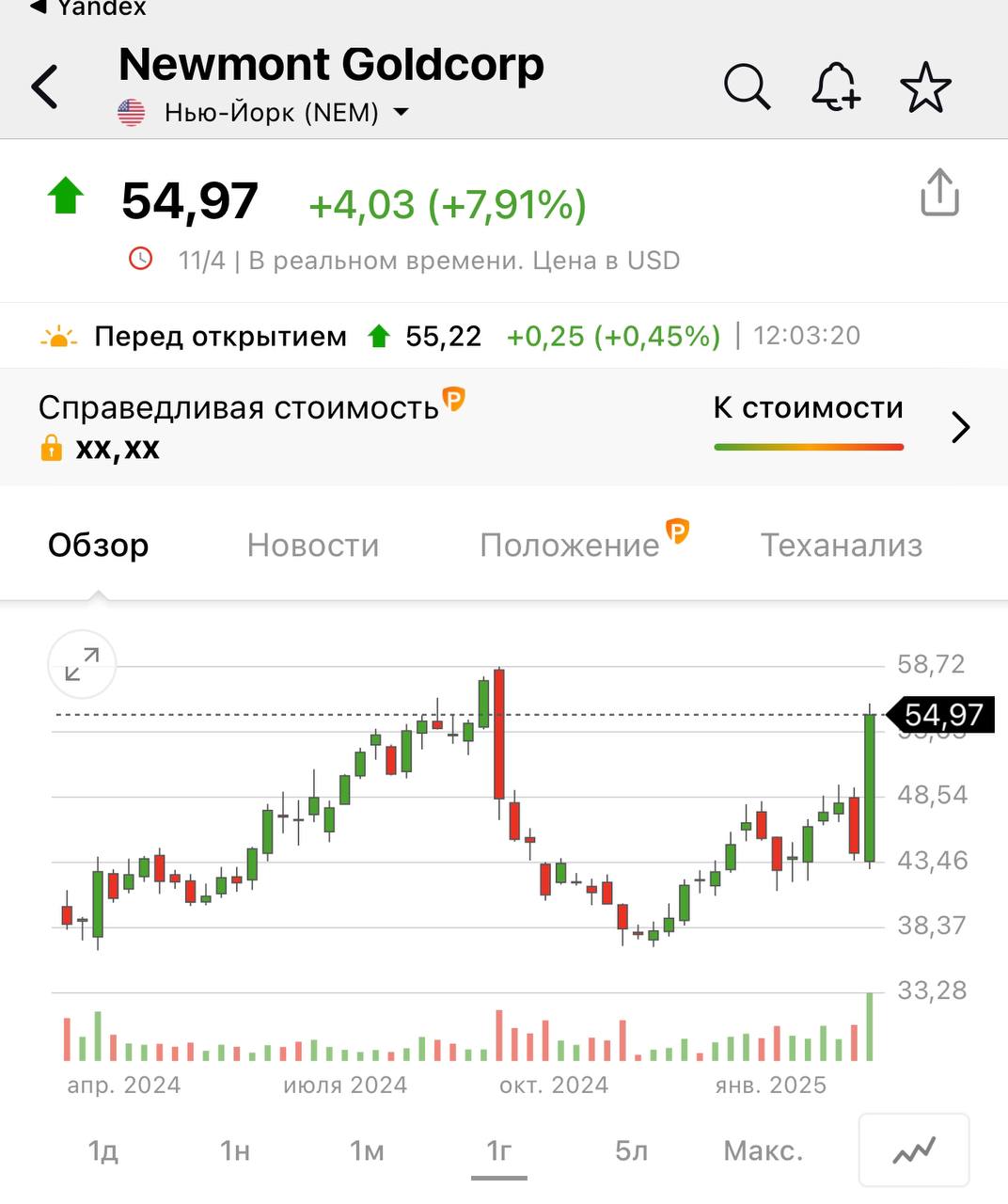1008x1204 pixels.
Task: Open Справедливая стоимость details
Action: [x=959, y=427]
